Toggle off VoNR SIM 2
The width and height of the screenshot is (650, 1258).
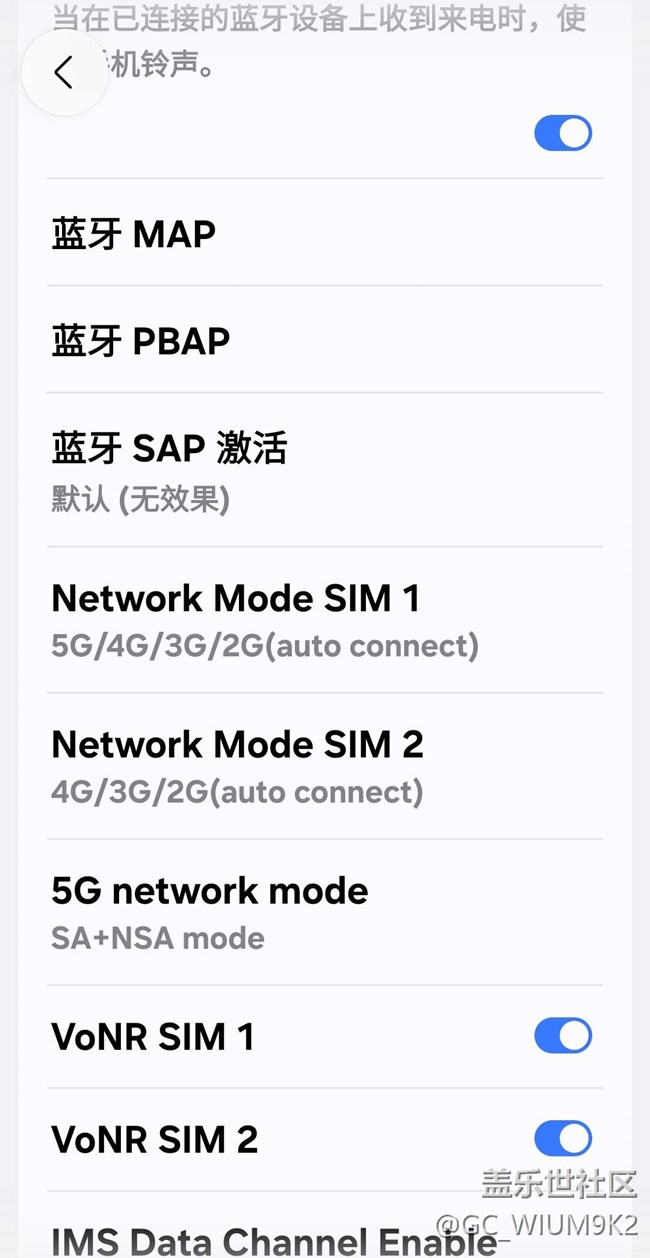[x=563, y=1138]
